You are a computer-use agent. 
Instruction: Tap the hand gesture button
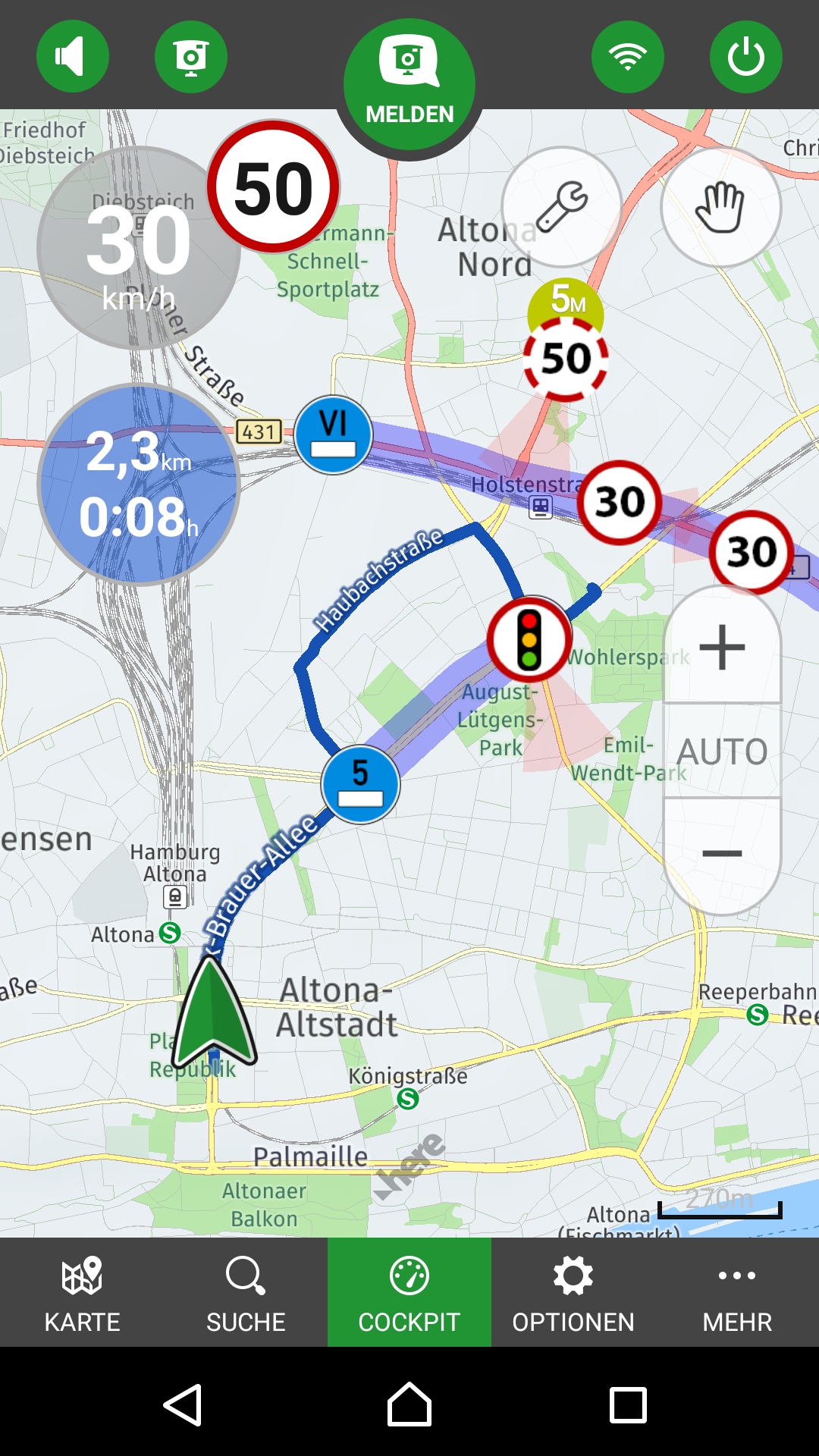tap(720, 206)
